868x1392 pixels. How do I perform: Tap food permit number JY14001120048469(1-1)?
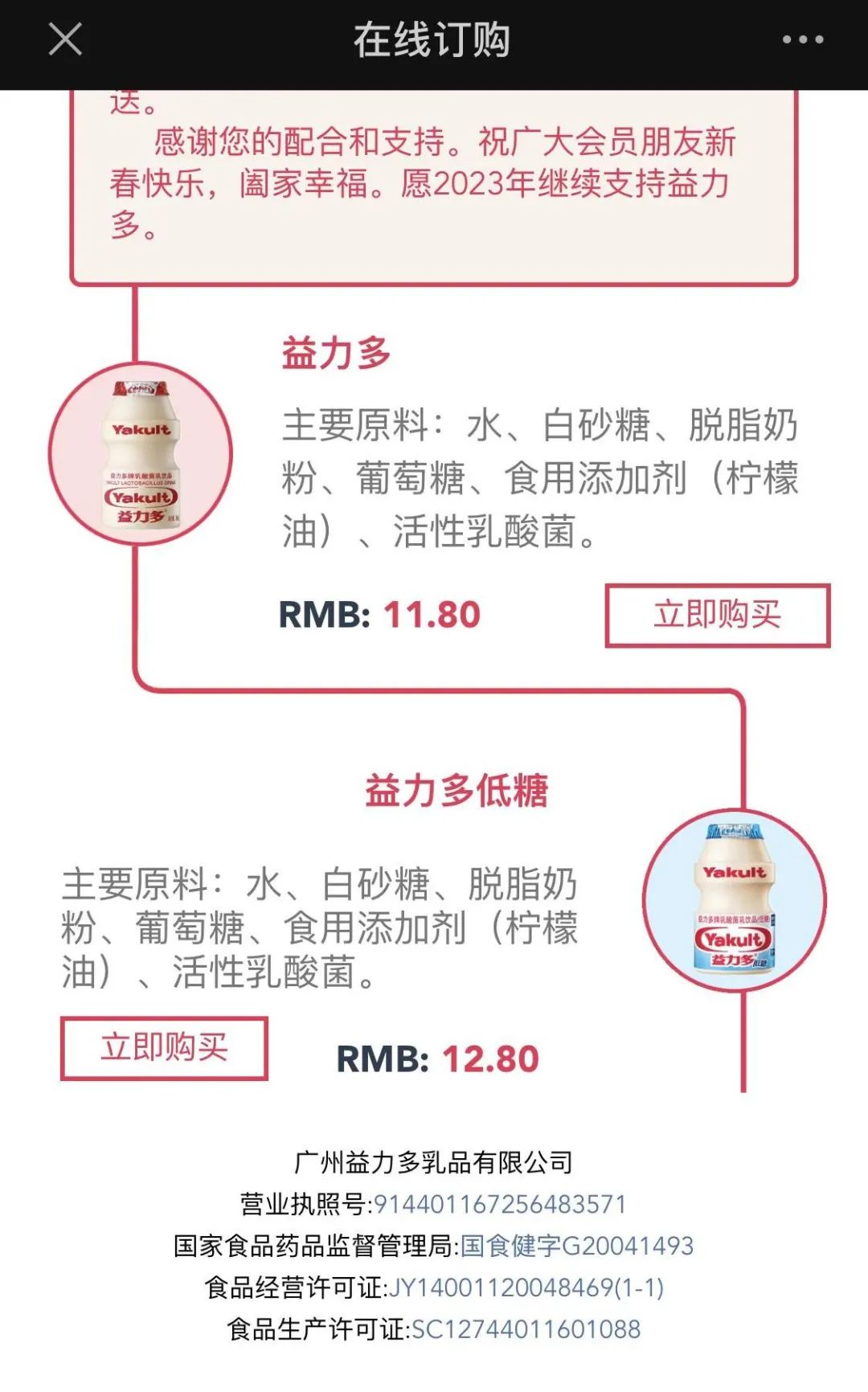click(x=526, y=1288)
